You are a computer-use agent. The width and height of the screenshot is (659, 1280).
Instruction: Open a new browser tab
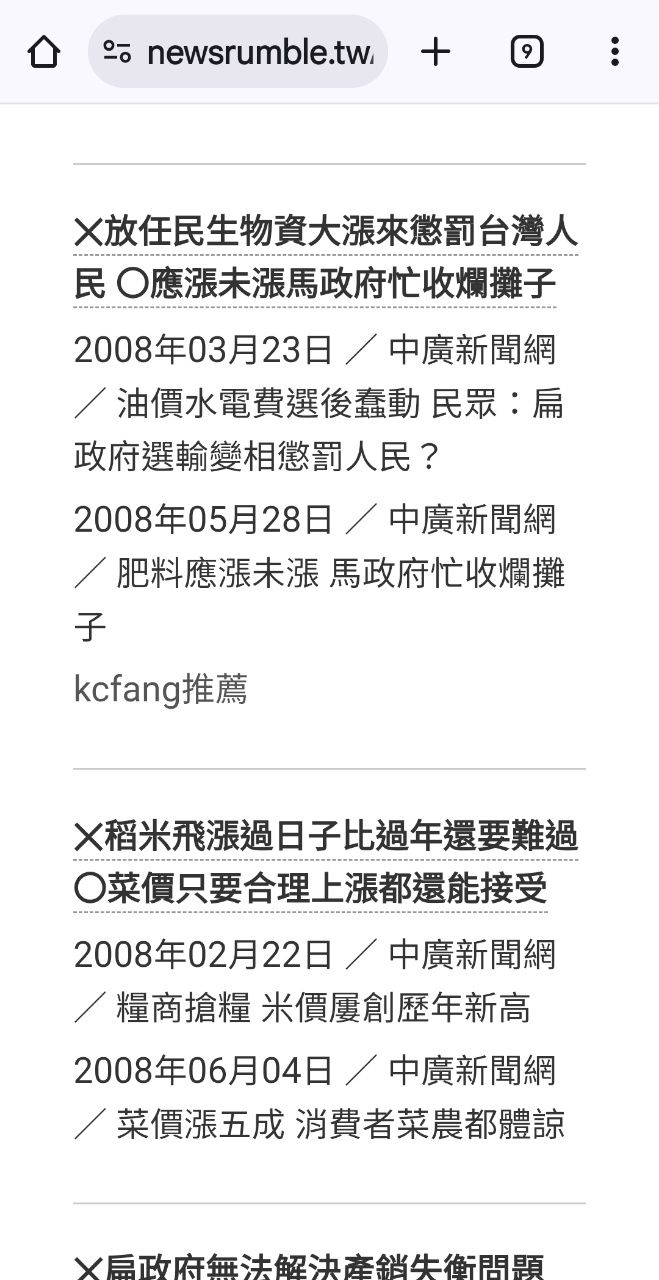tap(435, 51)
